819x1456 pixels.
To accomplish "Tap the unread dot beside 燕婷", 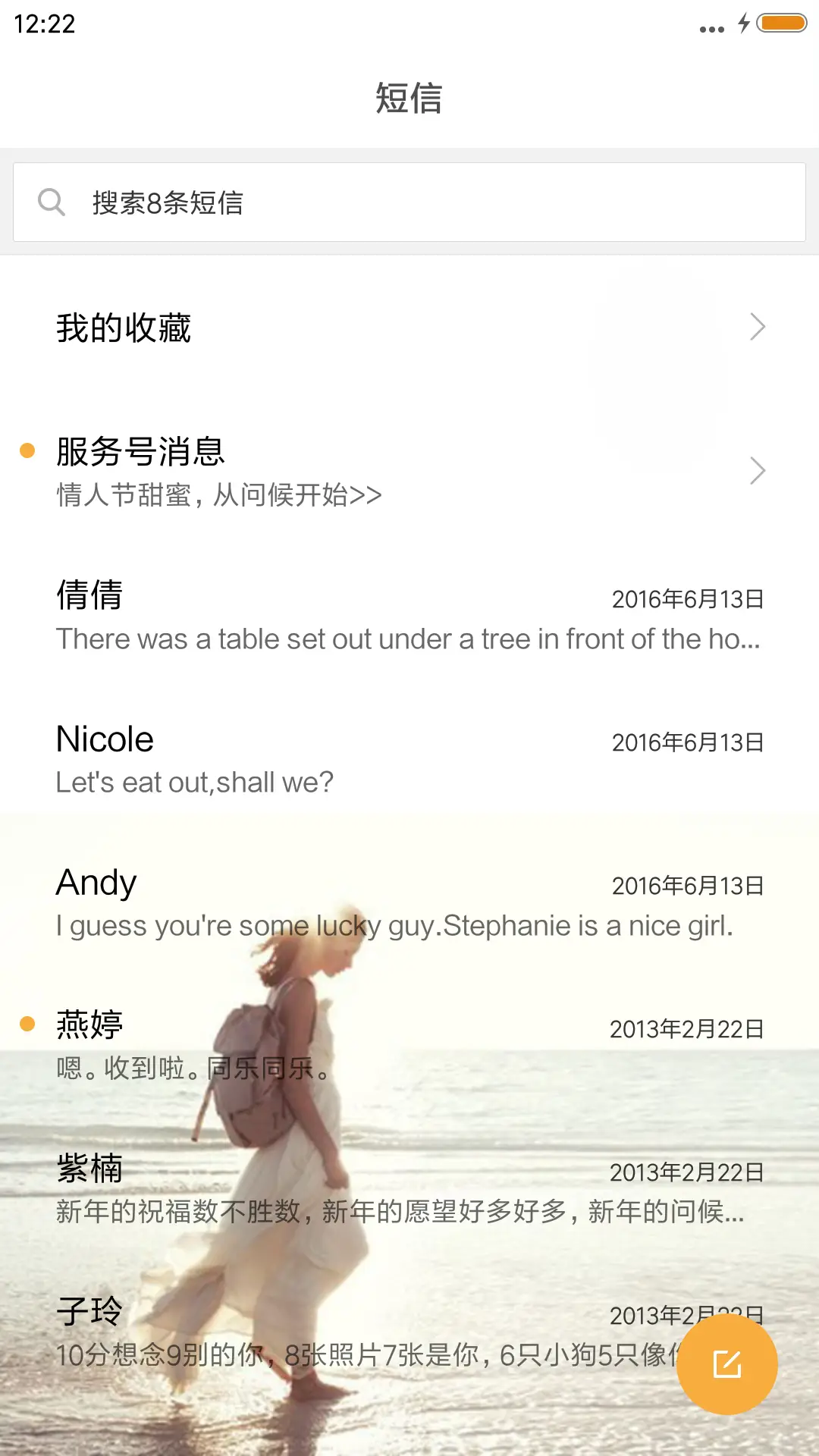I will (28, 1022).
